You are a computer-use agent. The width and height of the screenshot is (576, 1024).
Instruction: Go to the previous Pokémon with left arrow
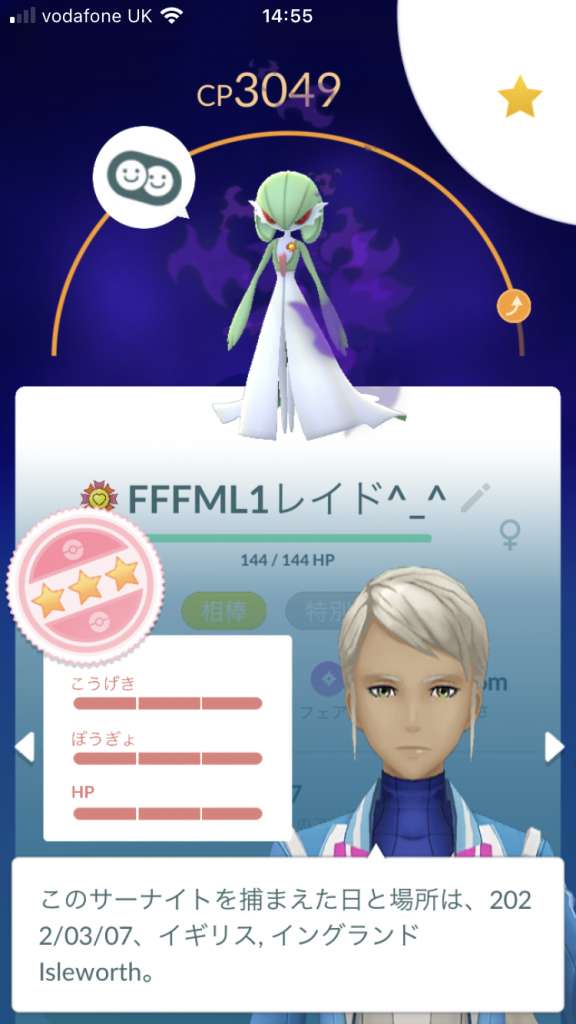[24, 747]
